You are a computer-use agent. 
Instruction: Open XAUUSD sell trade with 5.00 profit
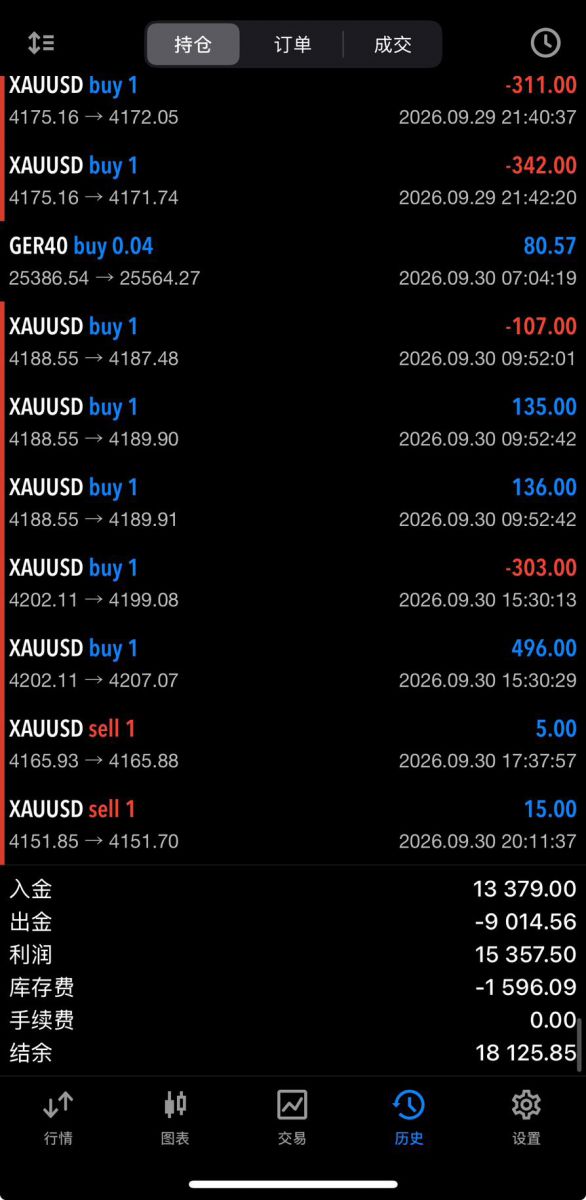293,744
